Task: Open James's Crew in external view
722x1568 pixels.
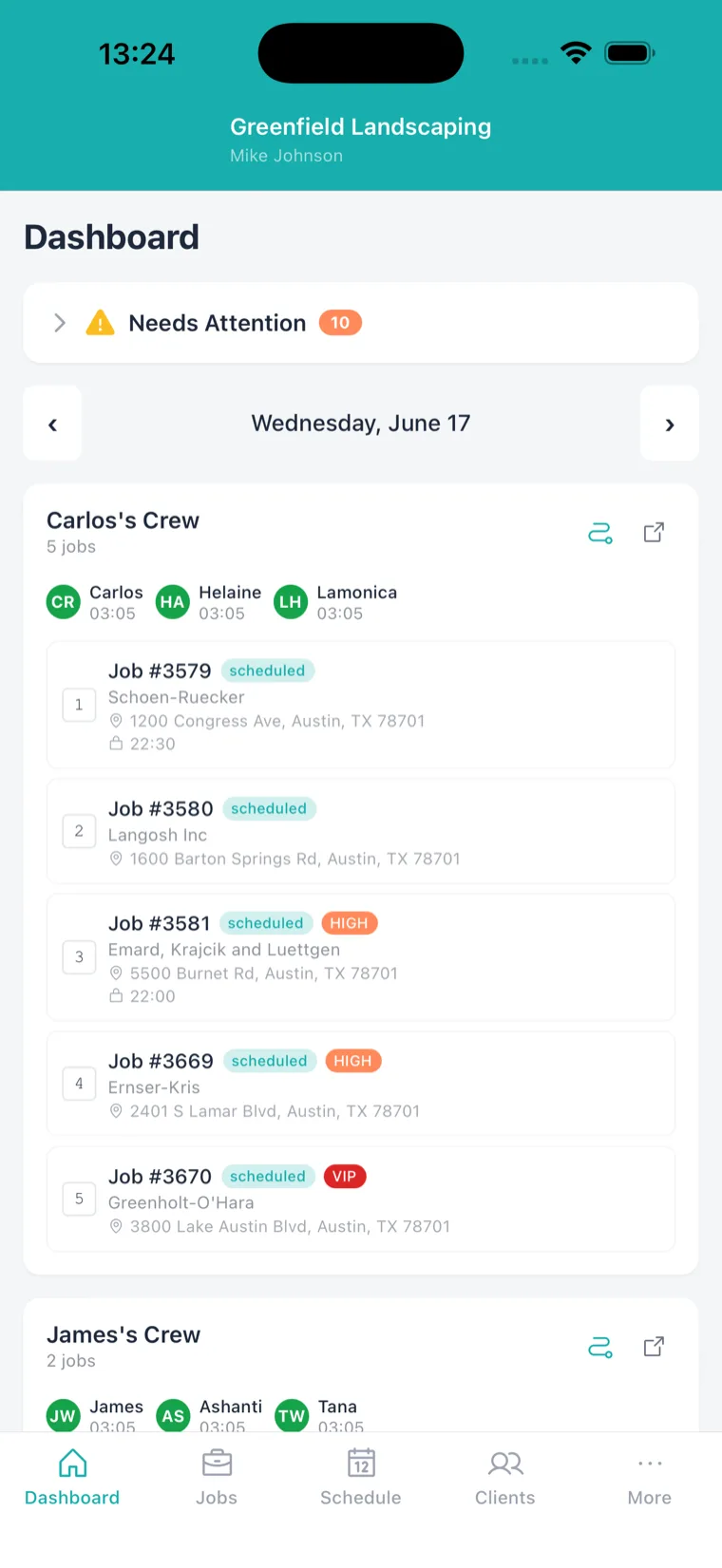Action: 654,1347
